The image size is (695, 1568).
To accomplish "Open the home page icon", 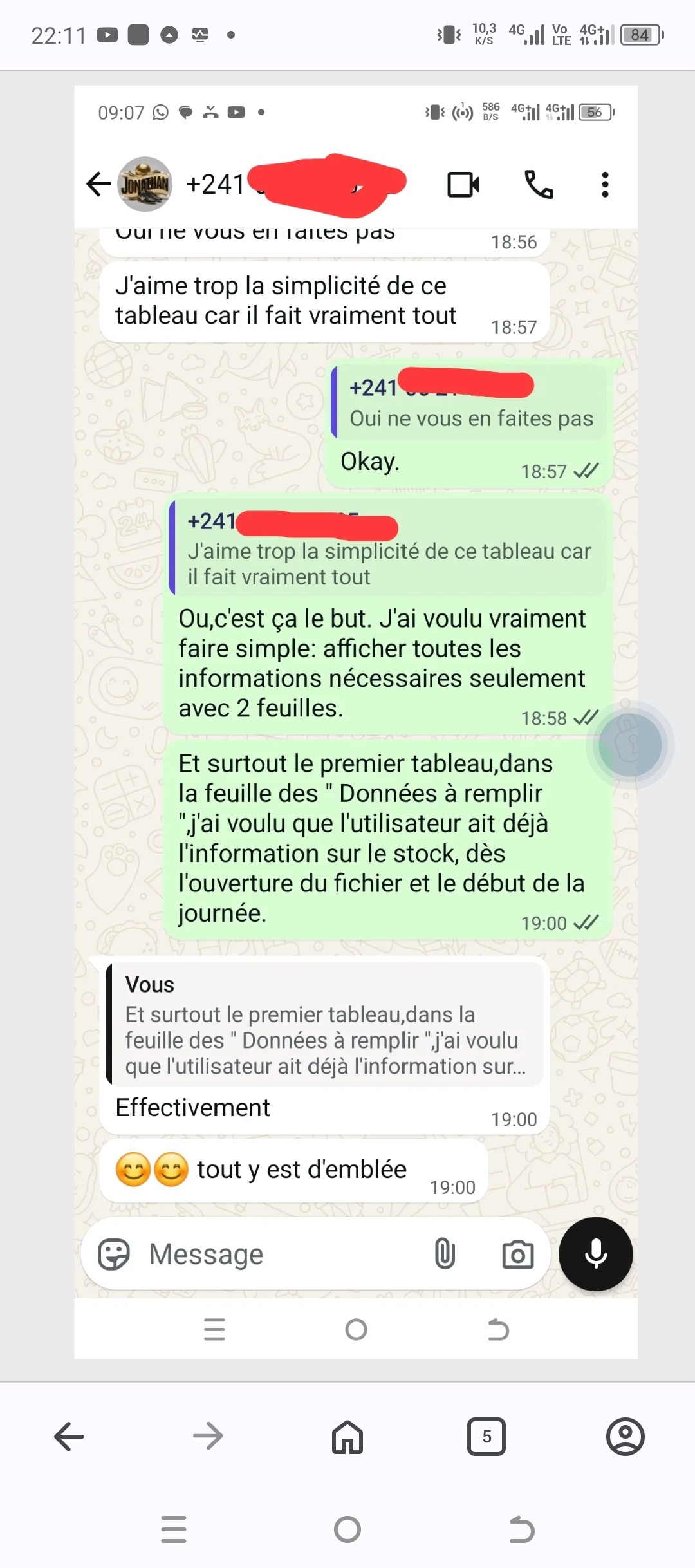I will [347, 1436].
